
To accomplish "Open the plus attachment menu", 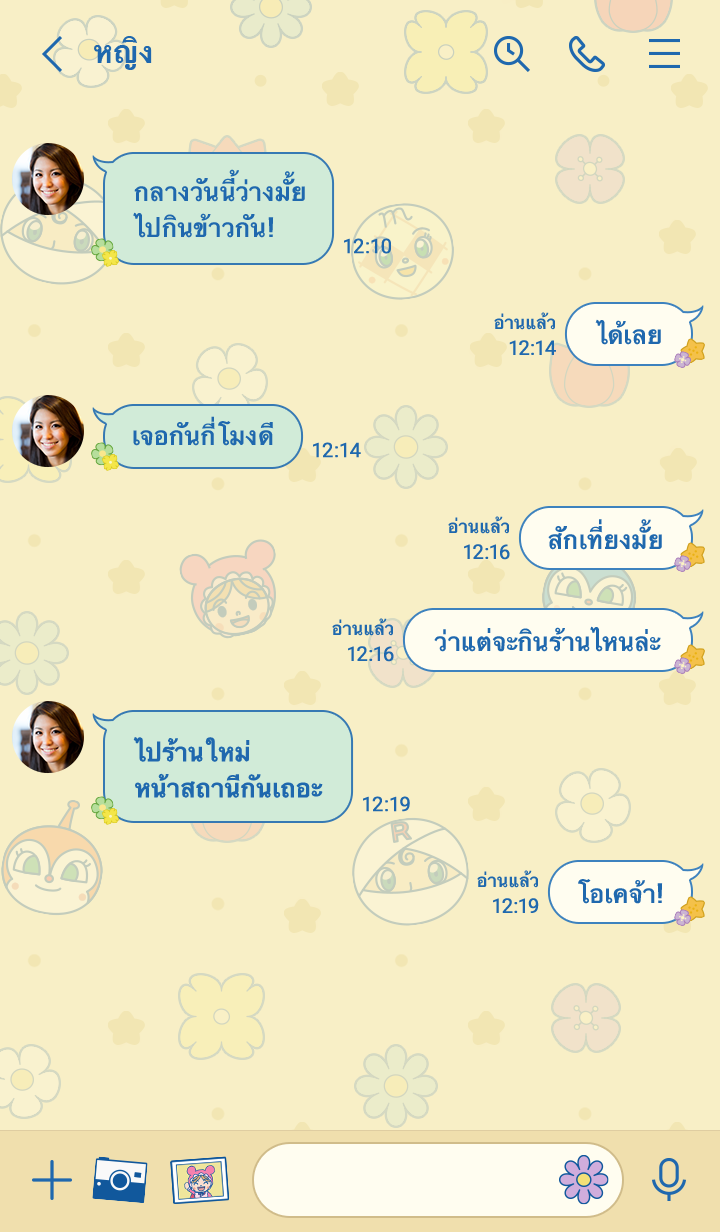I will click(x=52, y=1181).
